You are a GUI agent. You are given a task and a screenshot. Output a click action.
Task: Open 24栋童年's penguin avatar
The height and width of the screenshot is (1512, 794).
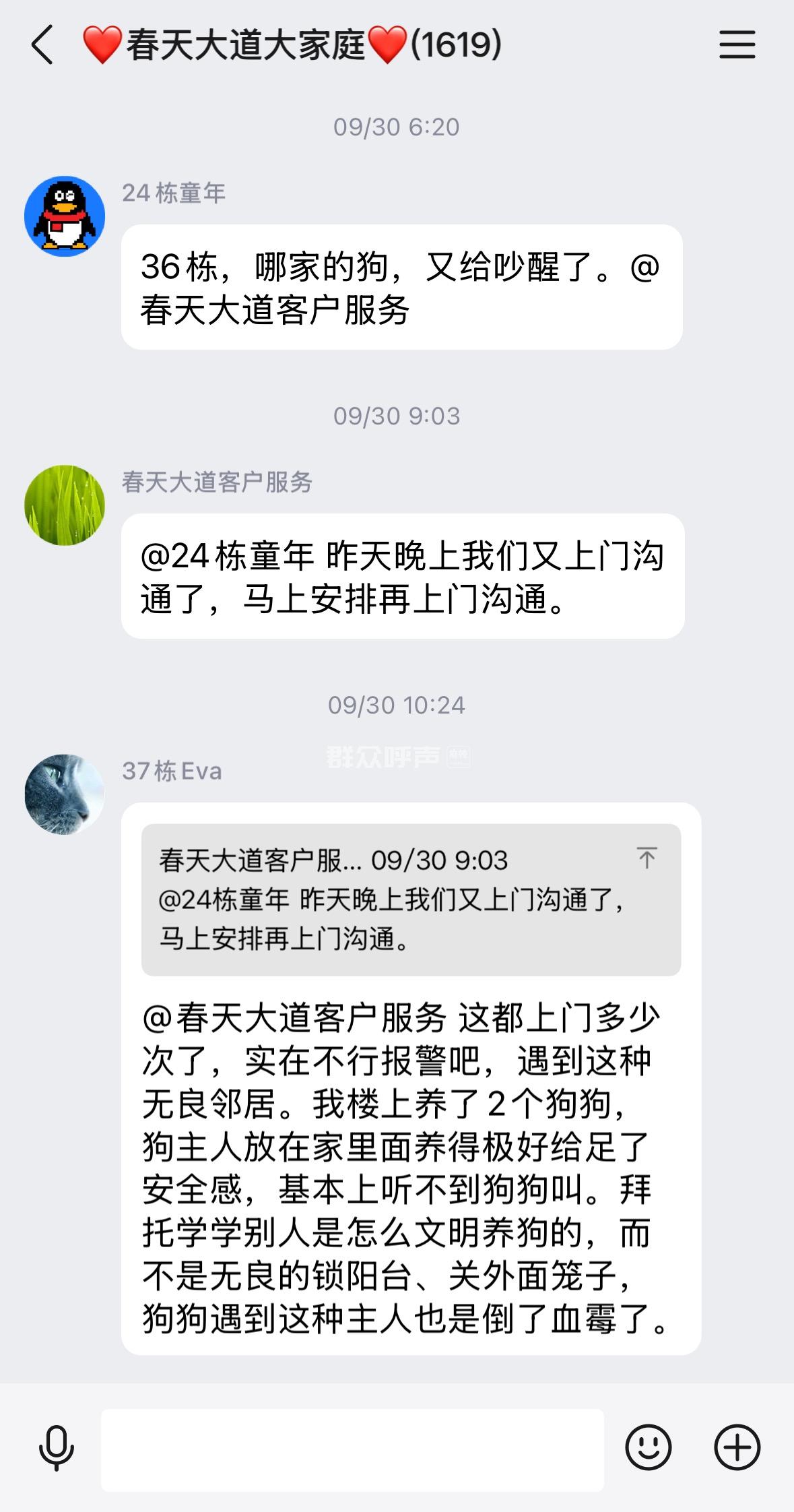[x=65, y=216]
